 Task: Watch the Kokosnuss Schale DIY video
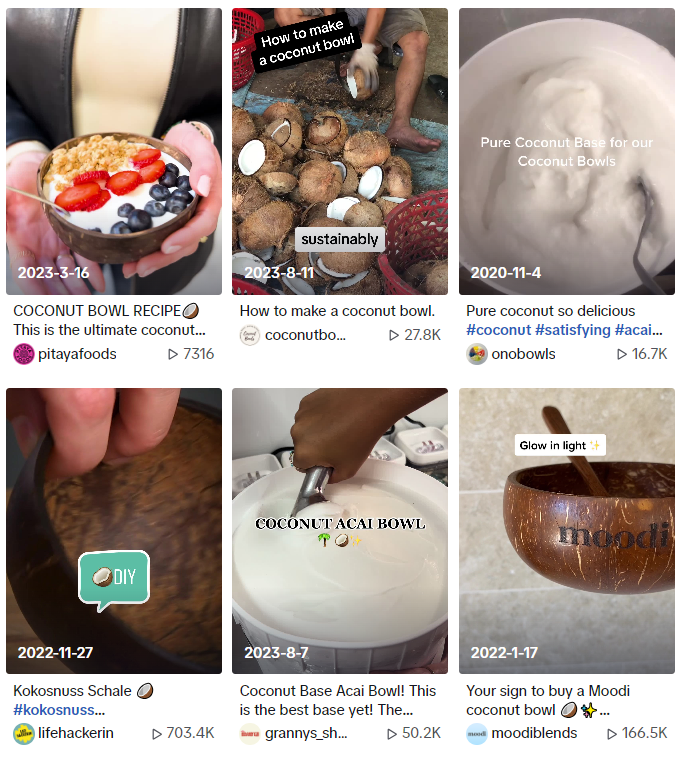coord(114,530)
